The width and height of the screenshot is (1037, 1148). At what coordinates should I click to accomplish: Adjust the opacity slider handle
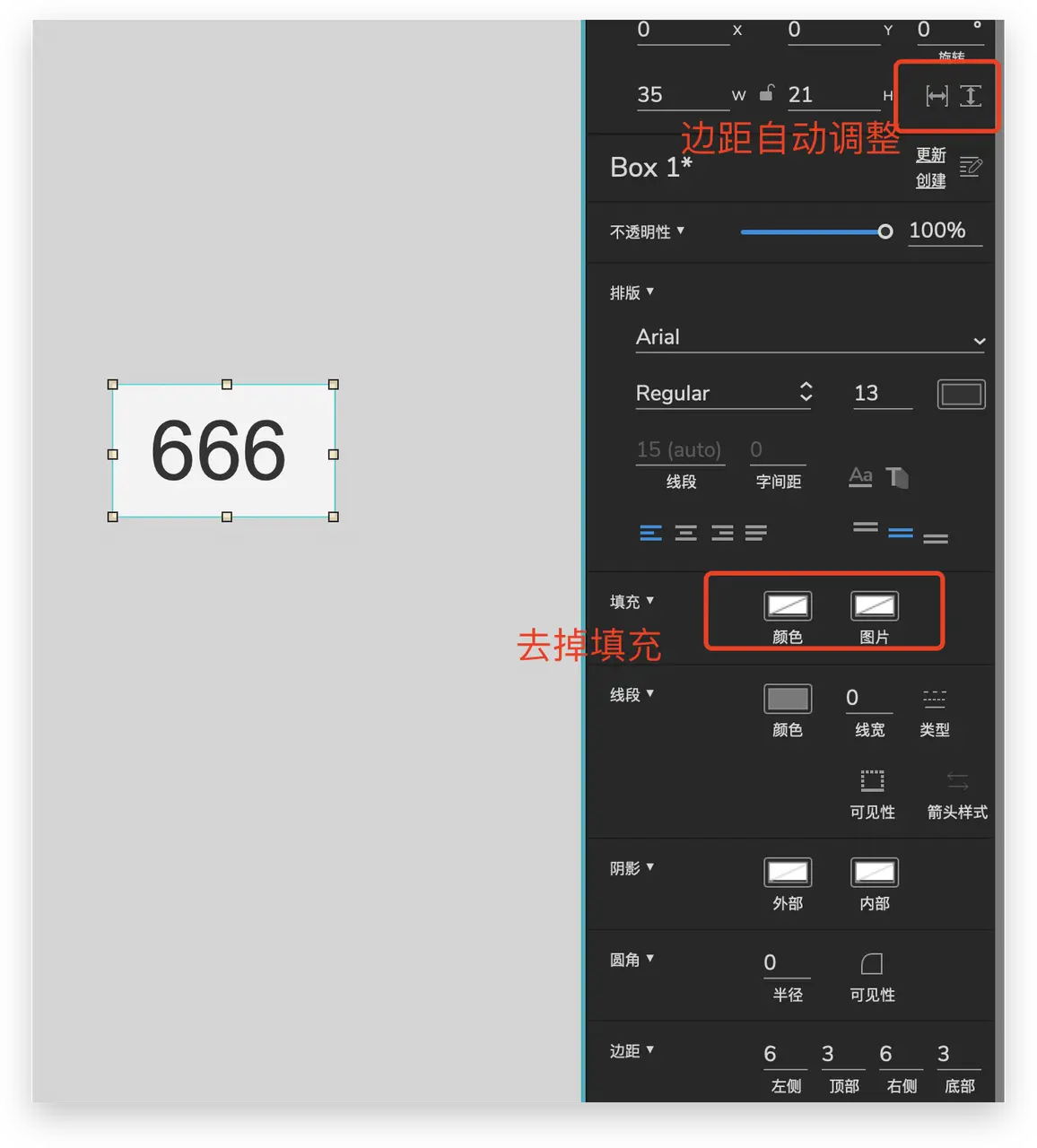tap(884, 231)
